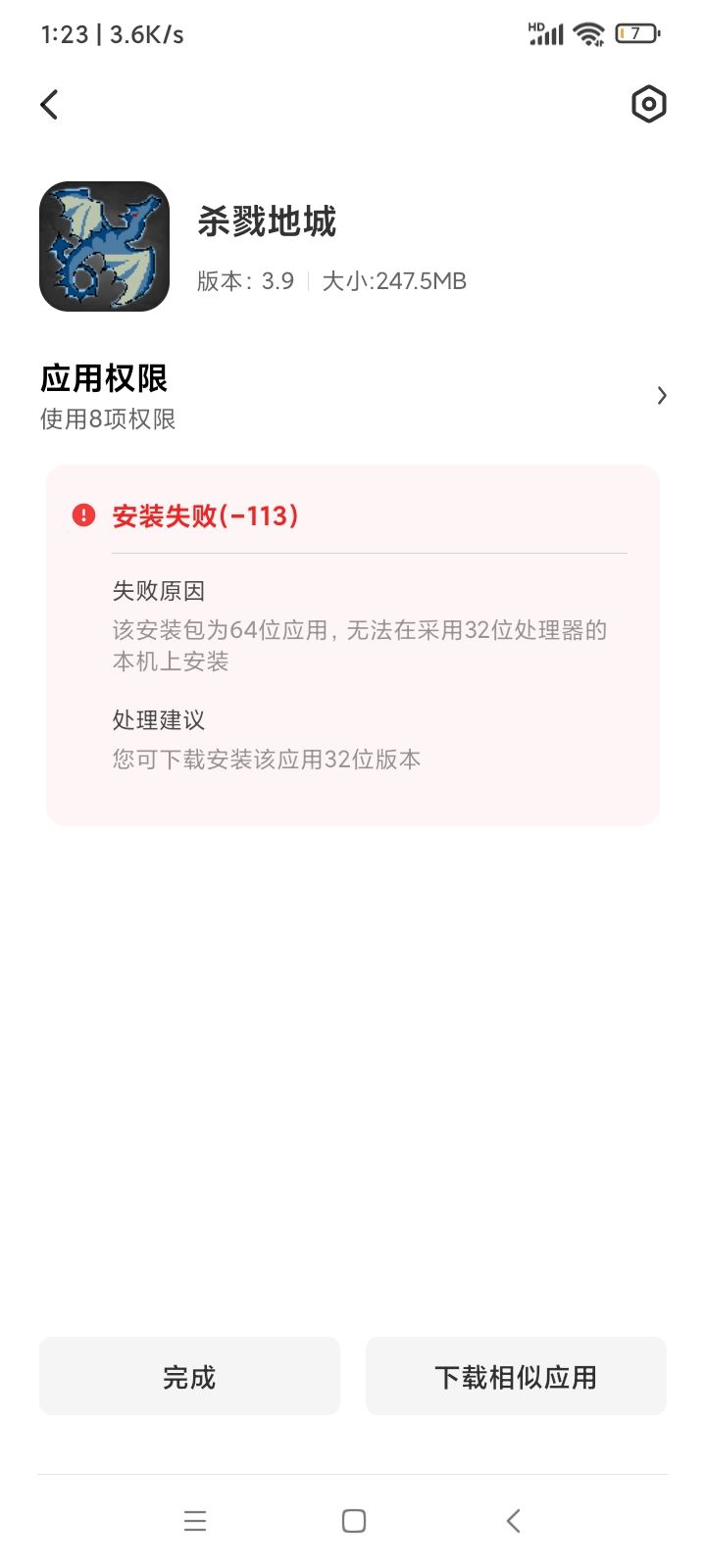The height and width of the screenshot is (1568, 706).
Task: Click the chevron next to app permissions
Action: coord(662,395)
